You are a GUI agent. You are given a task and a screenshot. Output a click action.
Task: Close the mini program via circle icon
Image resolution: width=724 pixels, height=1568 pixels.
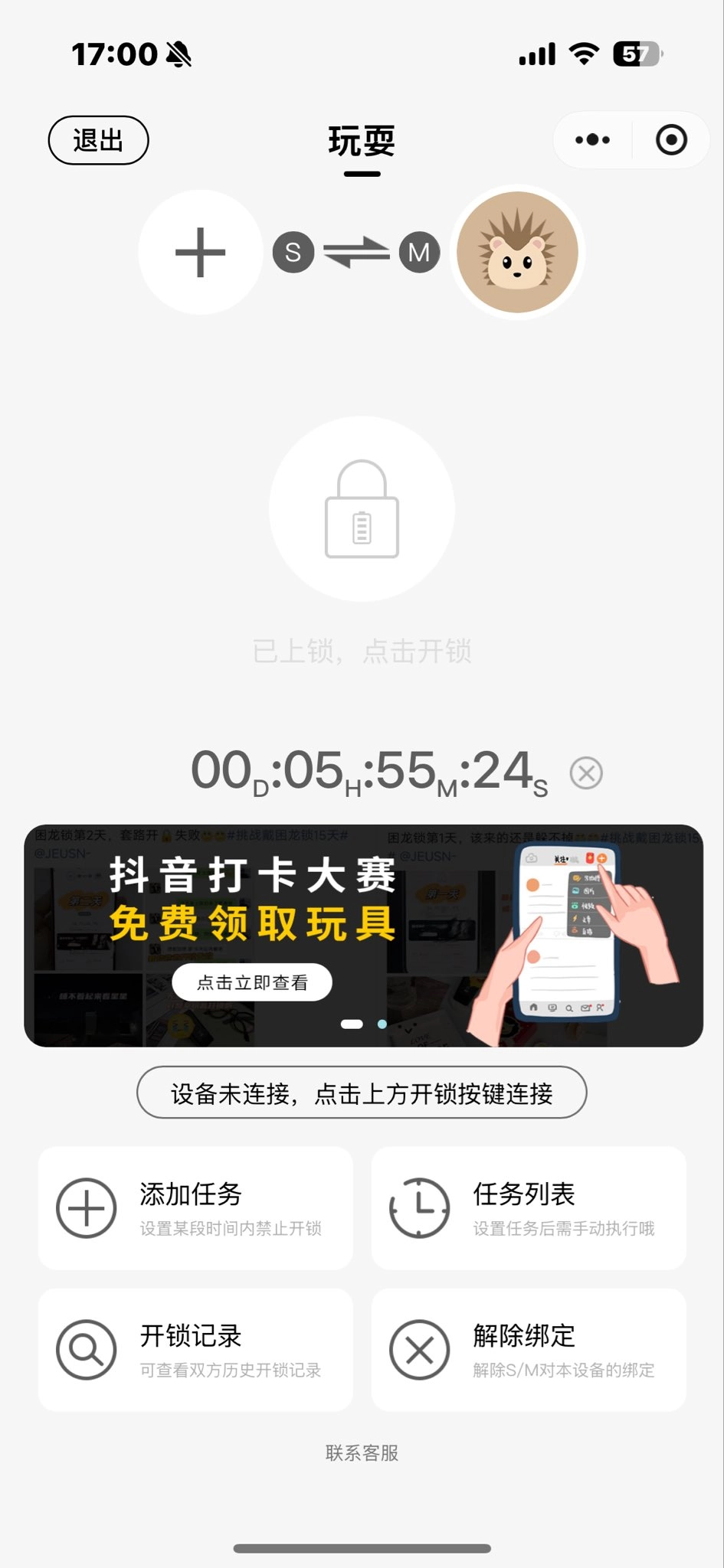point(671,140)
